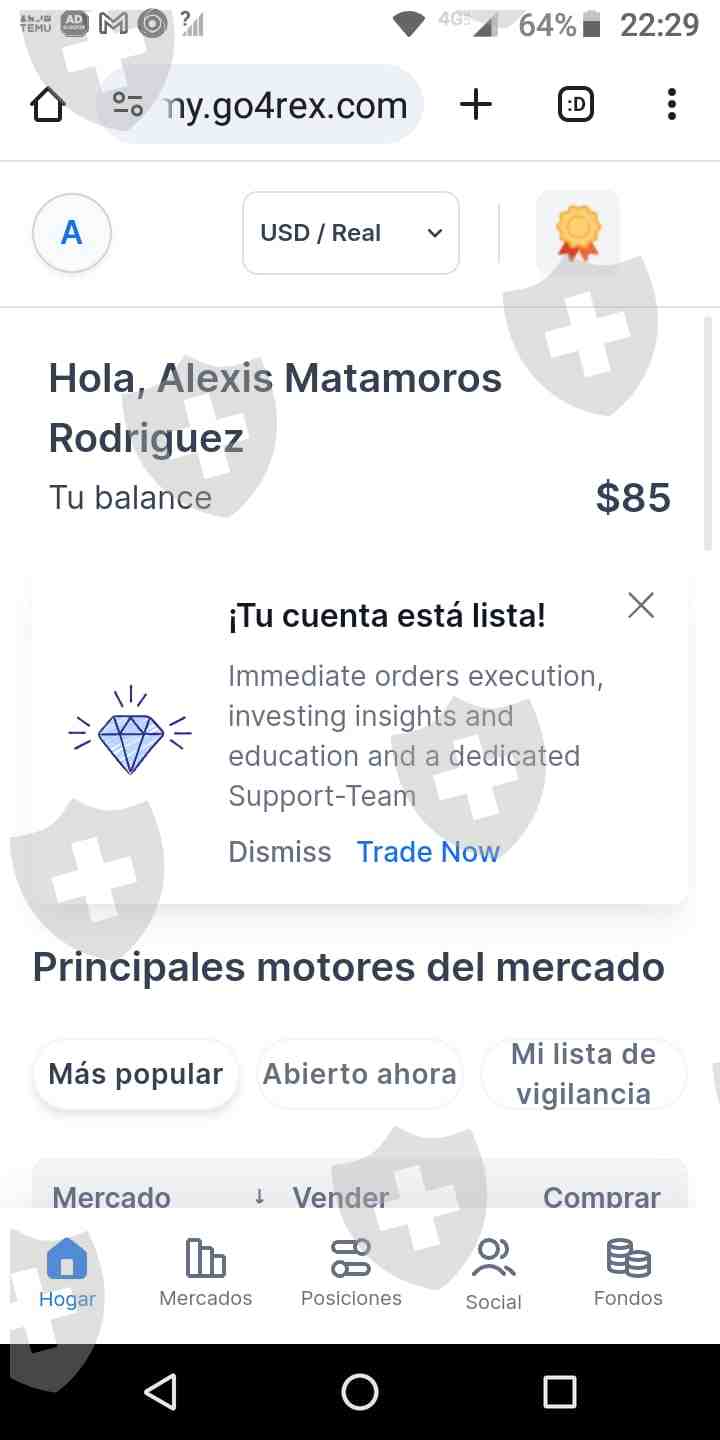Open a new browser tab
Image resolution: width=720 pixels, height=1440 pixels.
476,104
